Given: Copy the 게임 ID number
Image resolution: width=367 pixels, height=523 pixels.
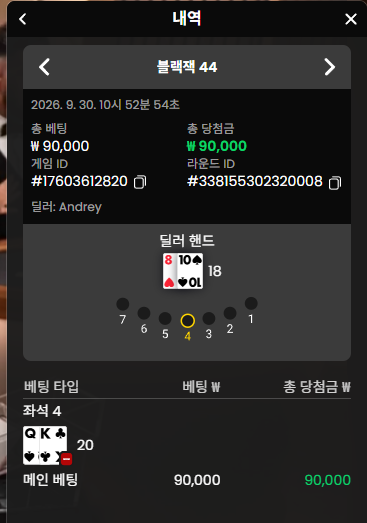Looking at the screenshot, I should click(140, 182).
